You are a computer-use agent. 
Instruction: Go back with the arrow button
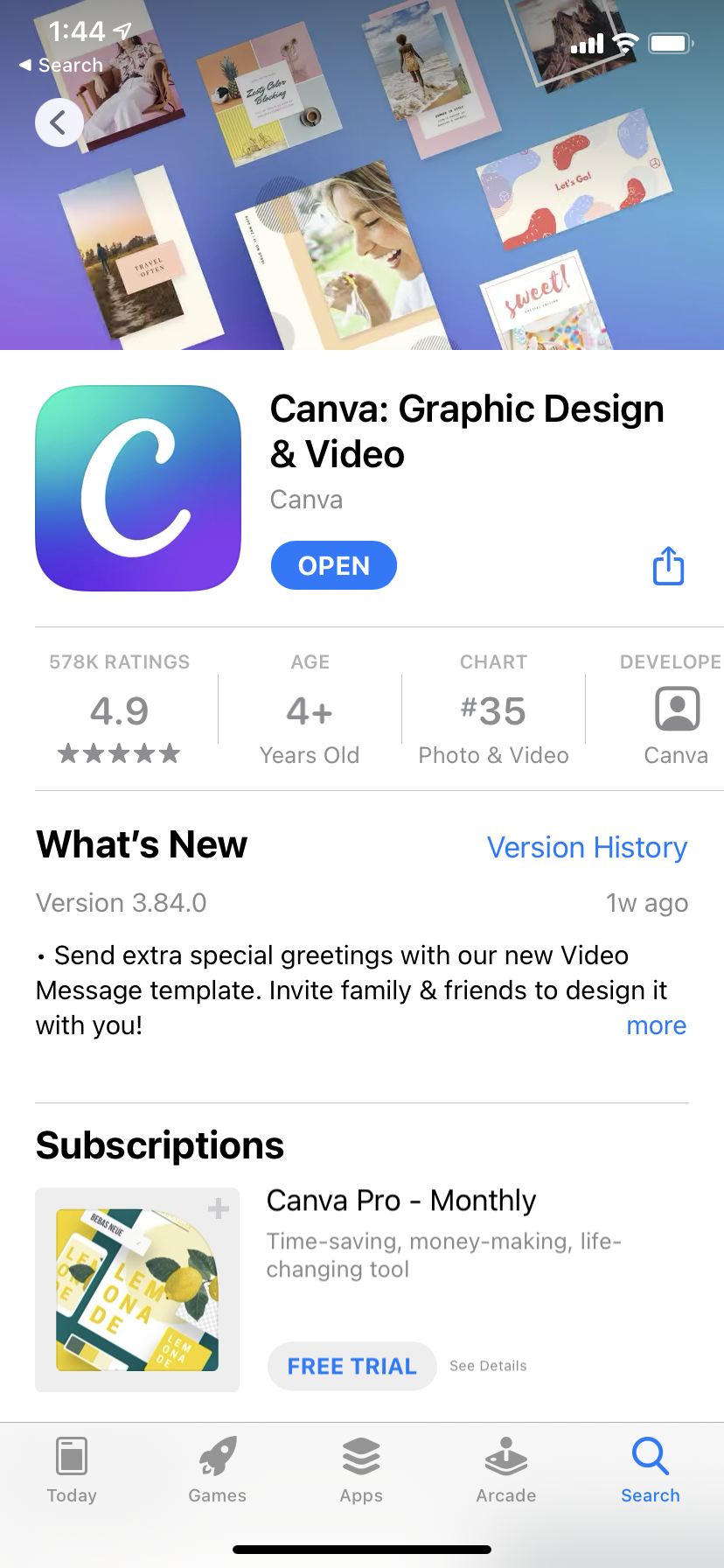(59, 122)
